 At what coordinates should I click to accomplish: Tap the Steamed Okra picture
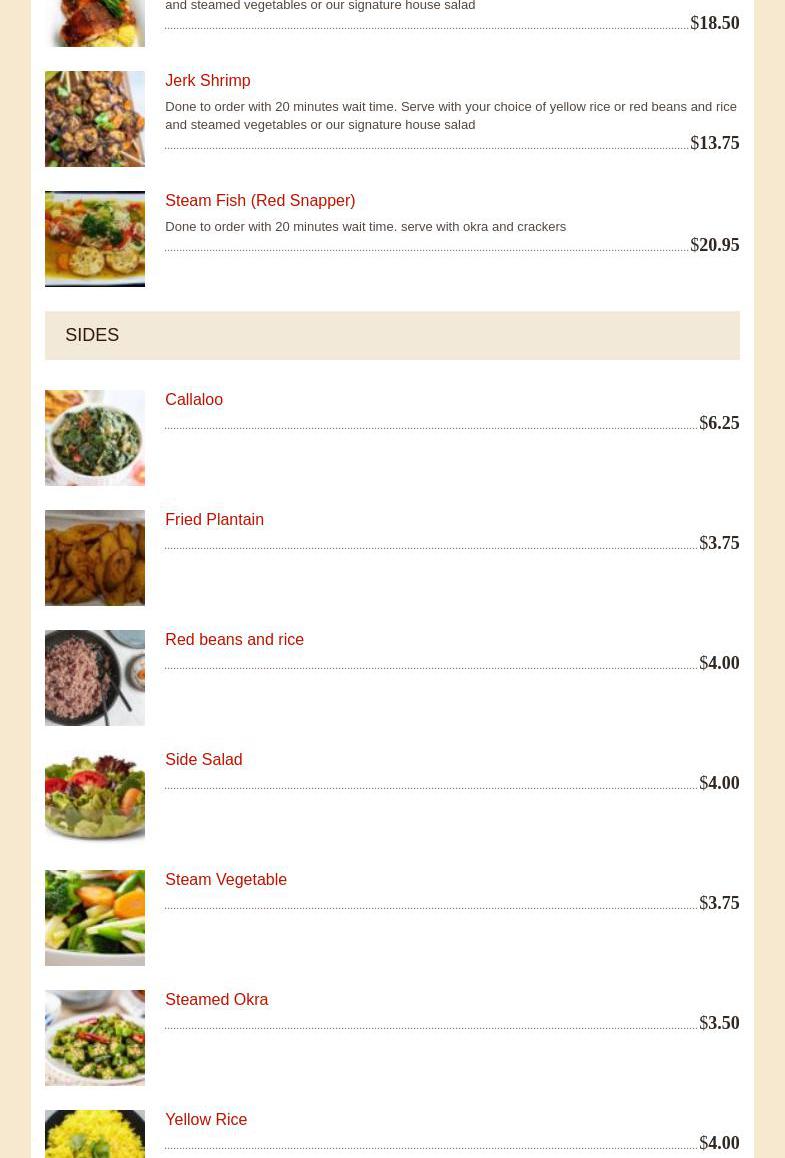tap(95, 1037)
